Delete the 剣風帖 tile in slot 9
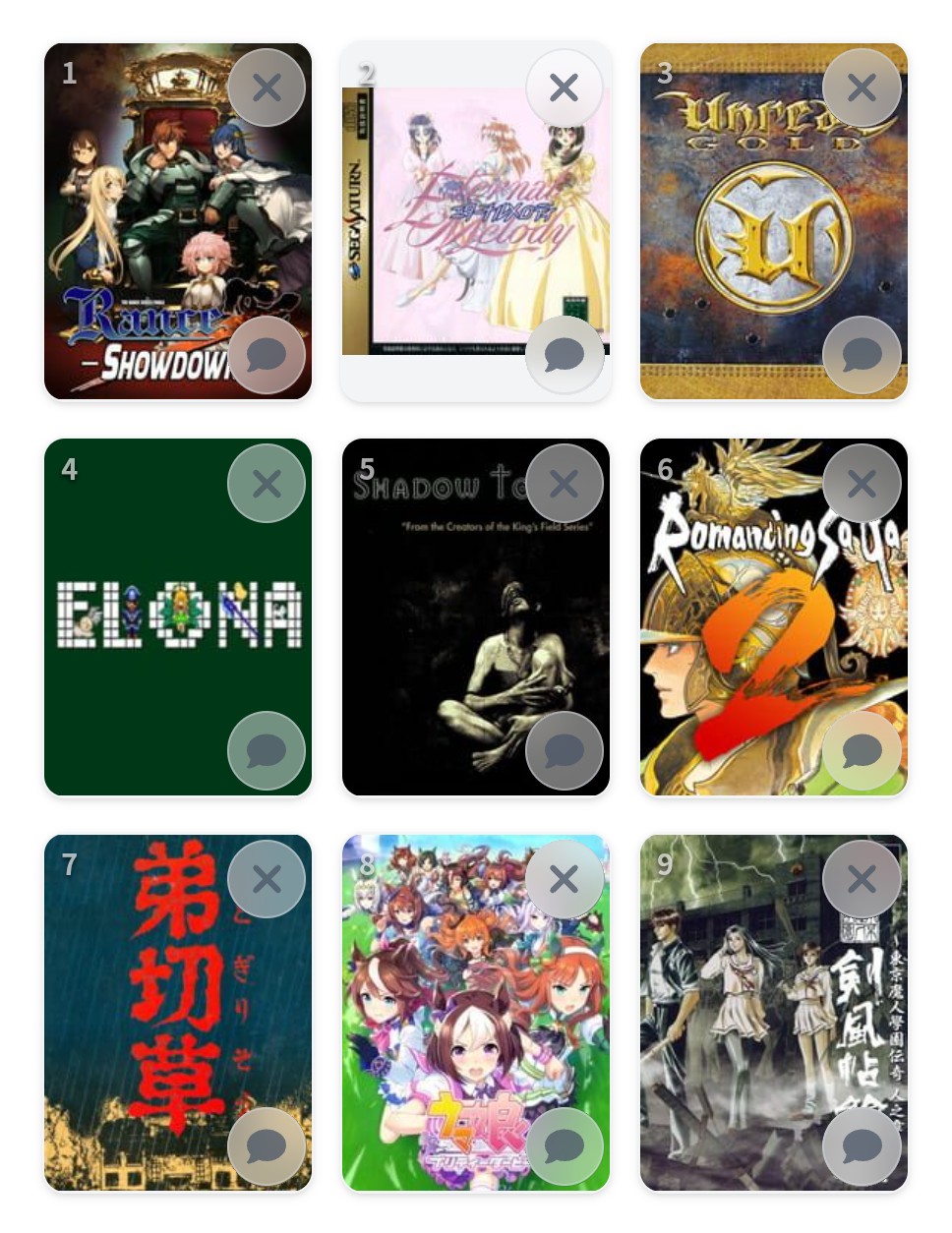 pos(862,879)
